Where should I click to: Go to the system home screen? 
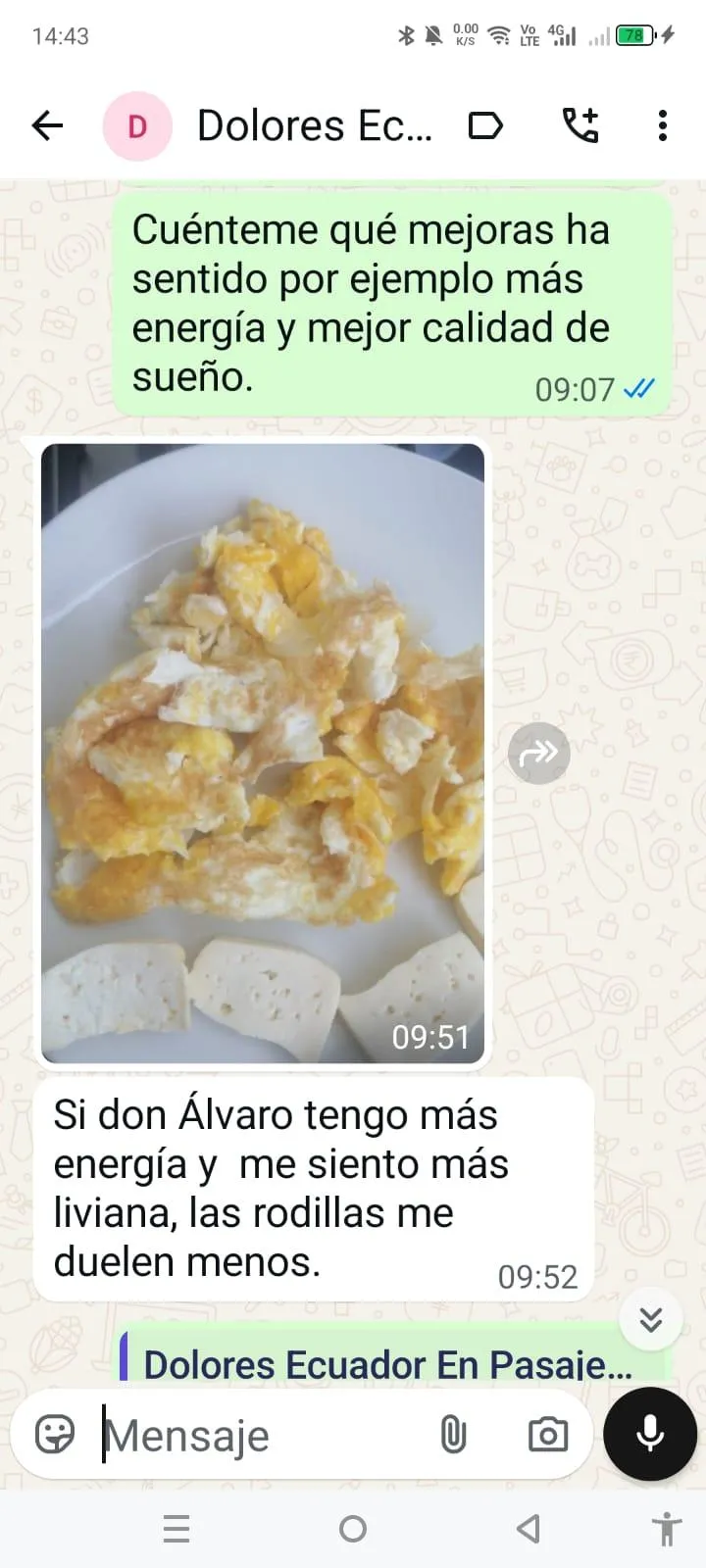point(353,1529)
